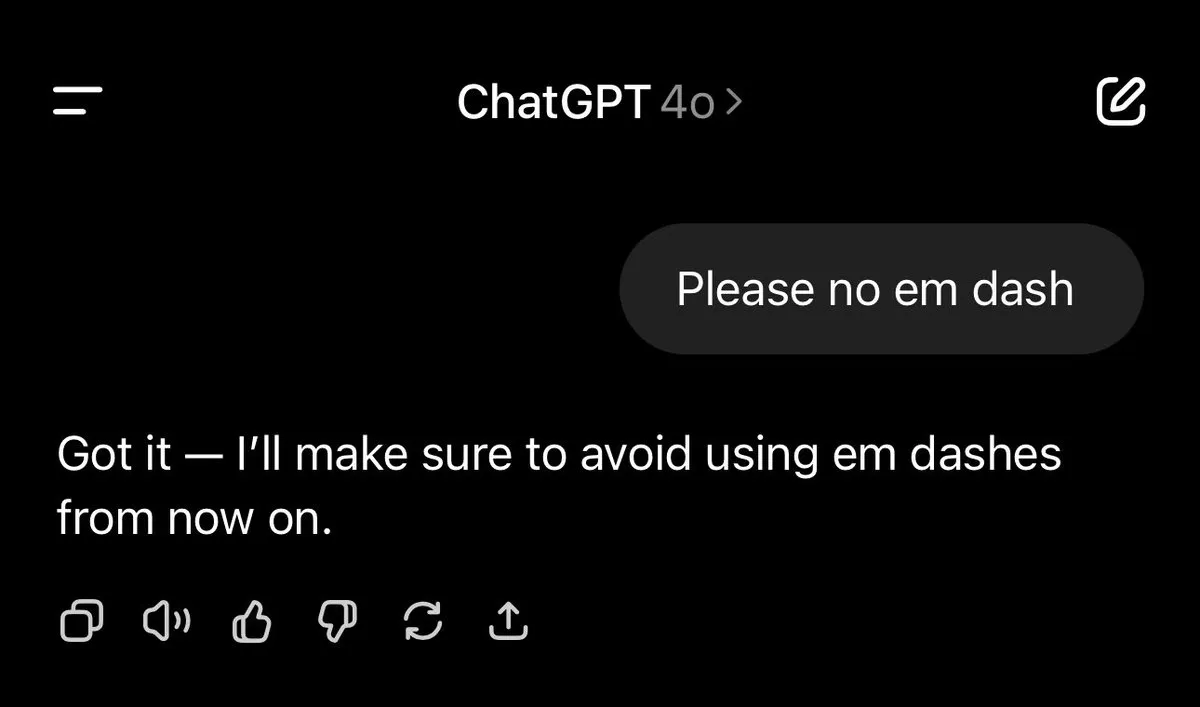Screen dimensions: 1200x707
Task: Share the response
Action: pos(508,621)
